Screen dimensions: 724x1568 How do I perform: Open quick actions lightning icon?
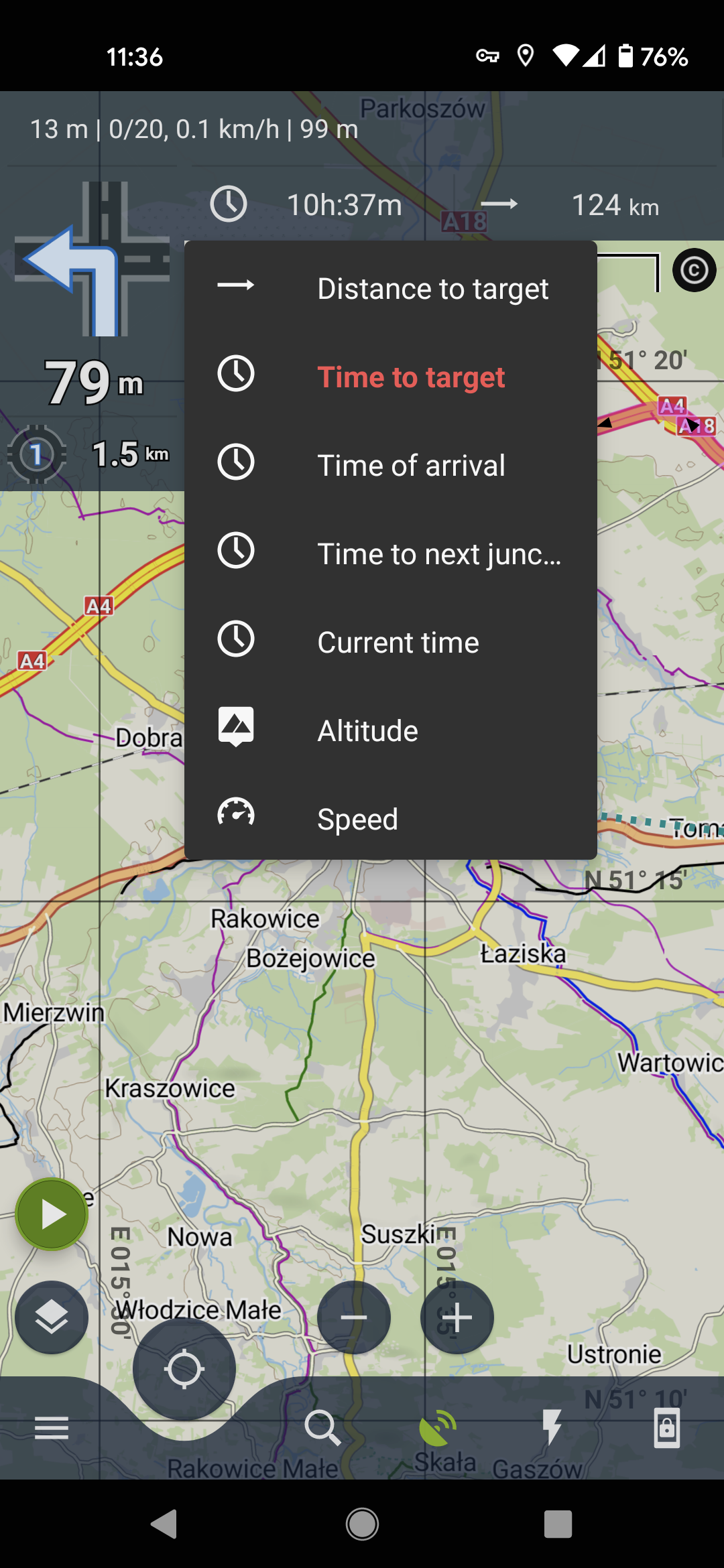(x=552, y=1428)
